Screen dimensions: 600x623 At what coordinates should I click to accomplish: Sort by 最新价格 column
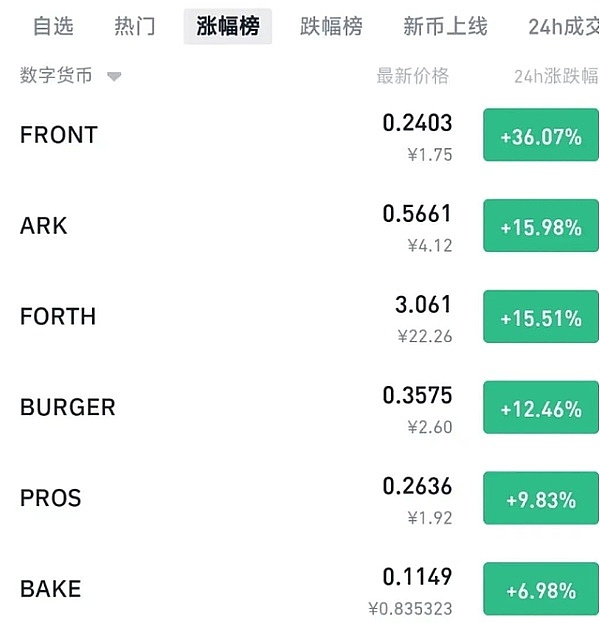click(412, 76)
